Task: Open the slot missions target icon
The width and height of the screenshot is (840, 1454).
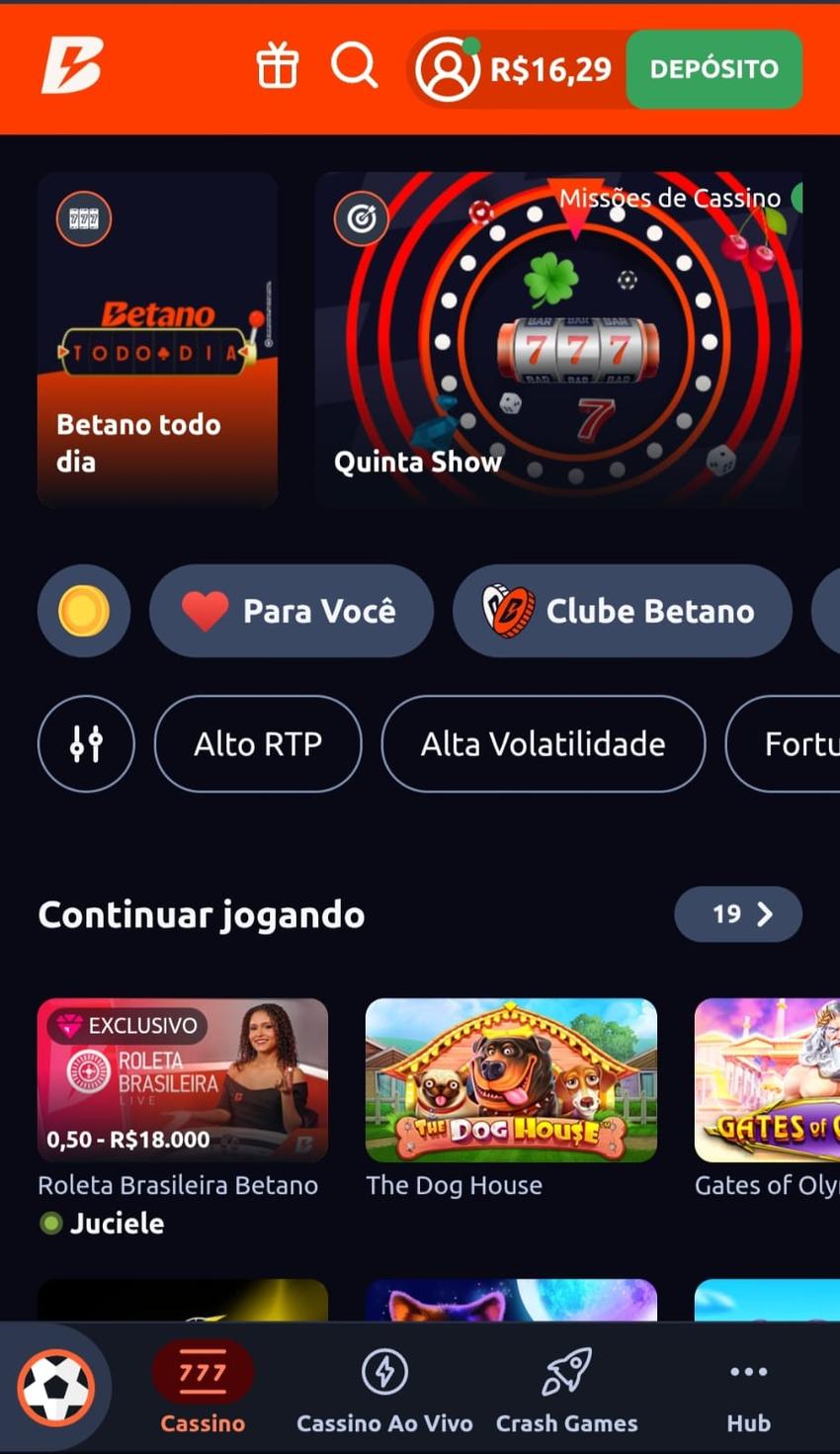Action: coord(363,218)
